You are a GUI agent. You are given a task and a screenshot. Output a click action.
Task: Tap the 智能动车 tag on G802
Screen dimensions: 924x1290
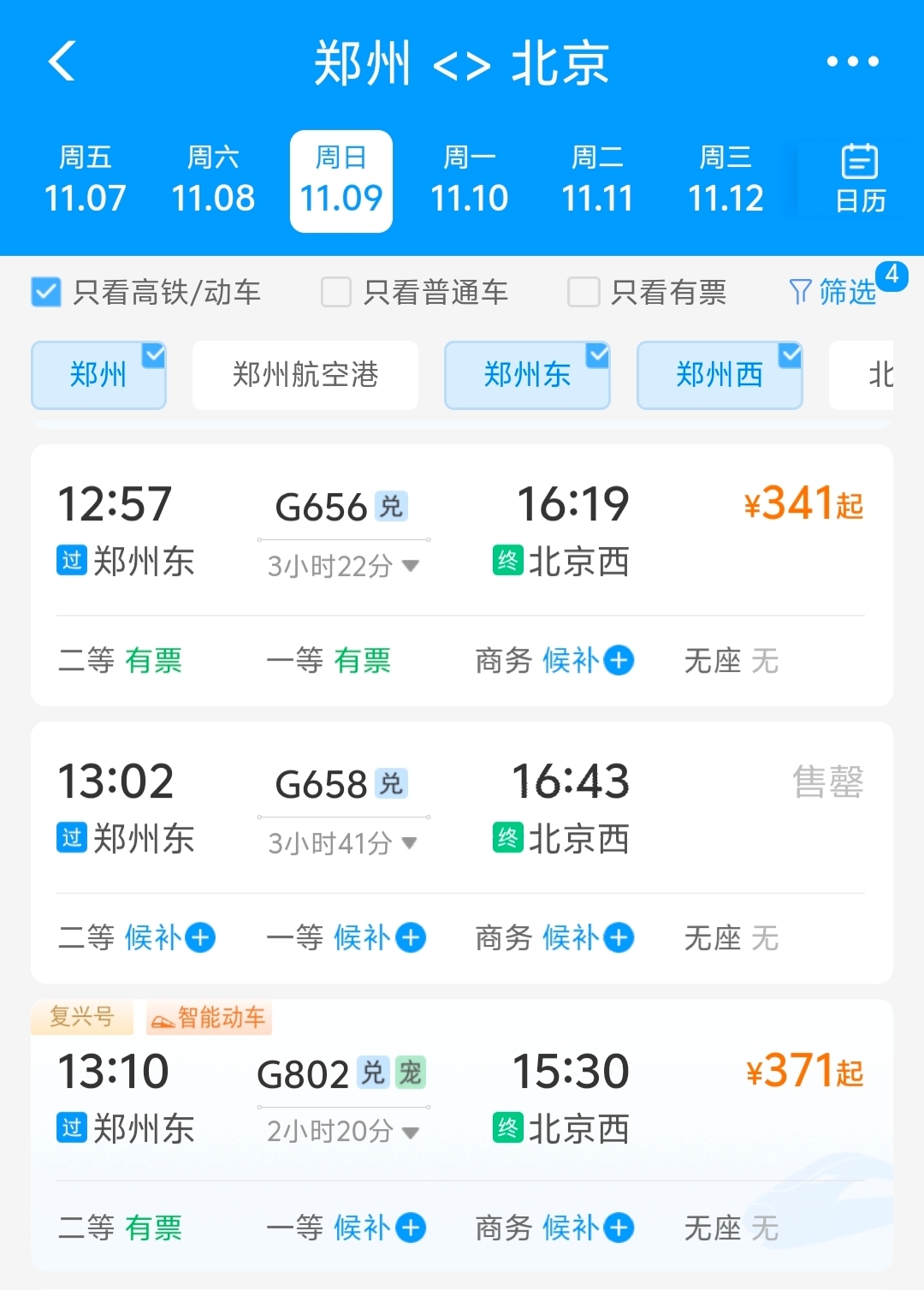point(208,1019)
